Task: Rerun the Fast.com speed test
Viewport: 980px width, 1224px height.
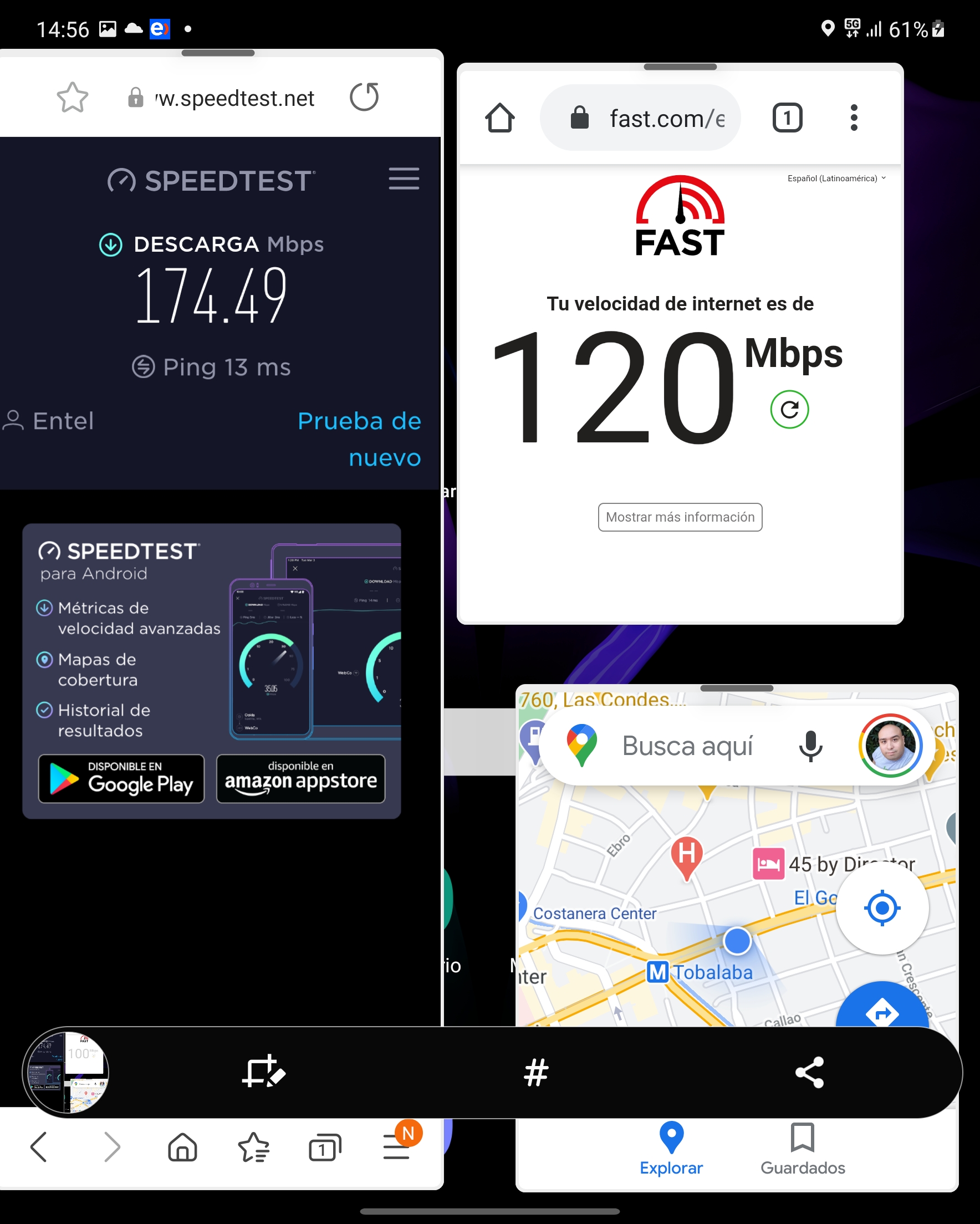Action: (x=789, y=409)
